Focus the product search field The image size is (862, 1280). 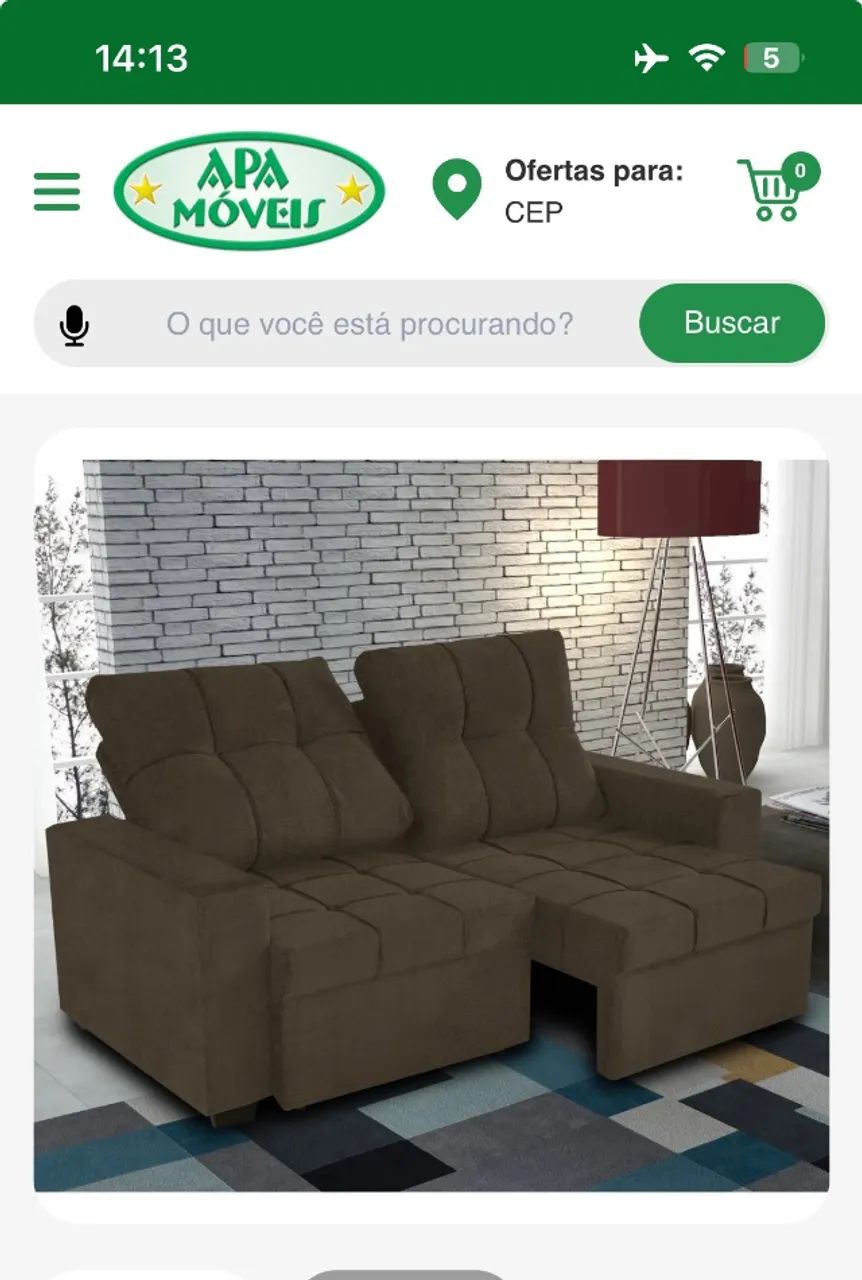(x=370, y=324)
